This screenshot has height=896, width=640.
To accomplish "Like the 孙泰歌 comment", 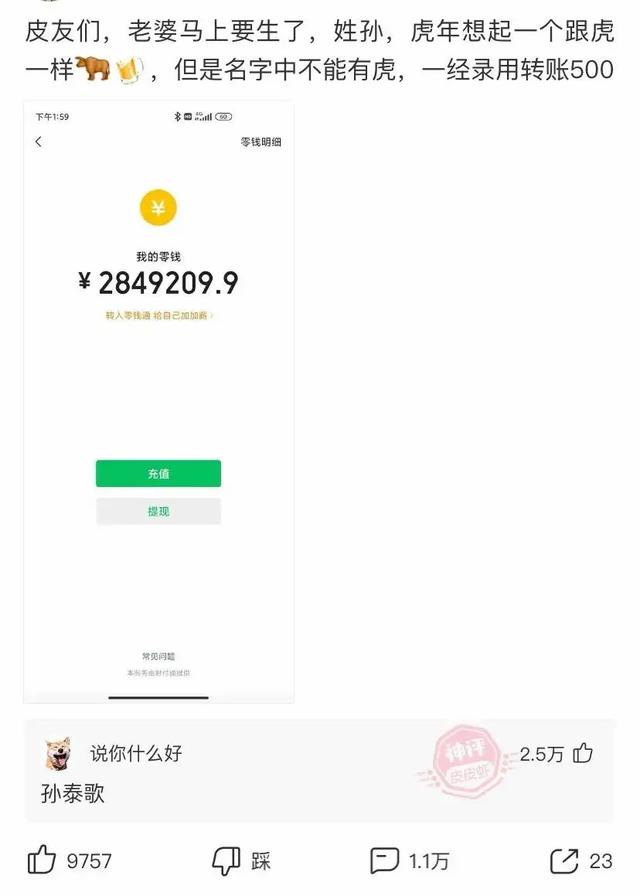I will tap(583, 754).
